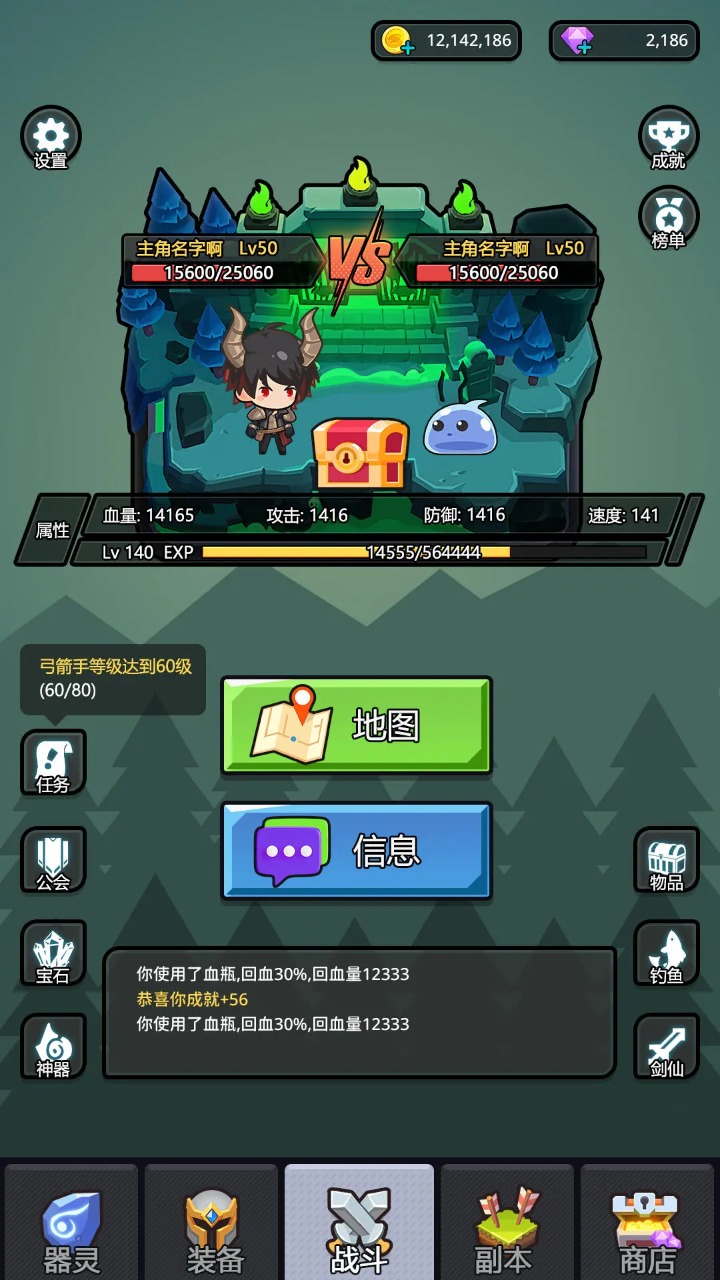Open the 榜单 leaderboard

pos(668,220)
